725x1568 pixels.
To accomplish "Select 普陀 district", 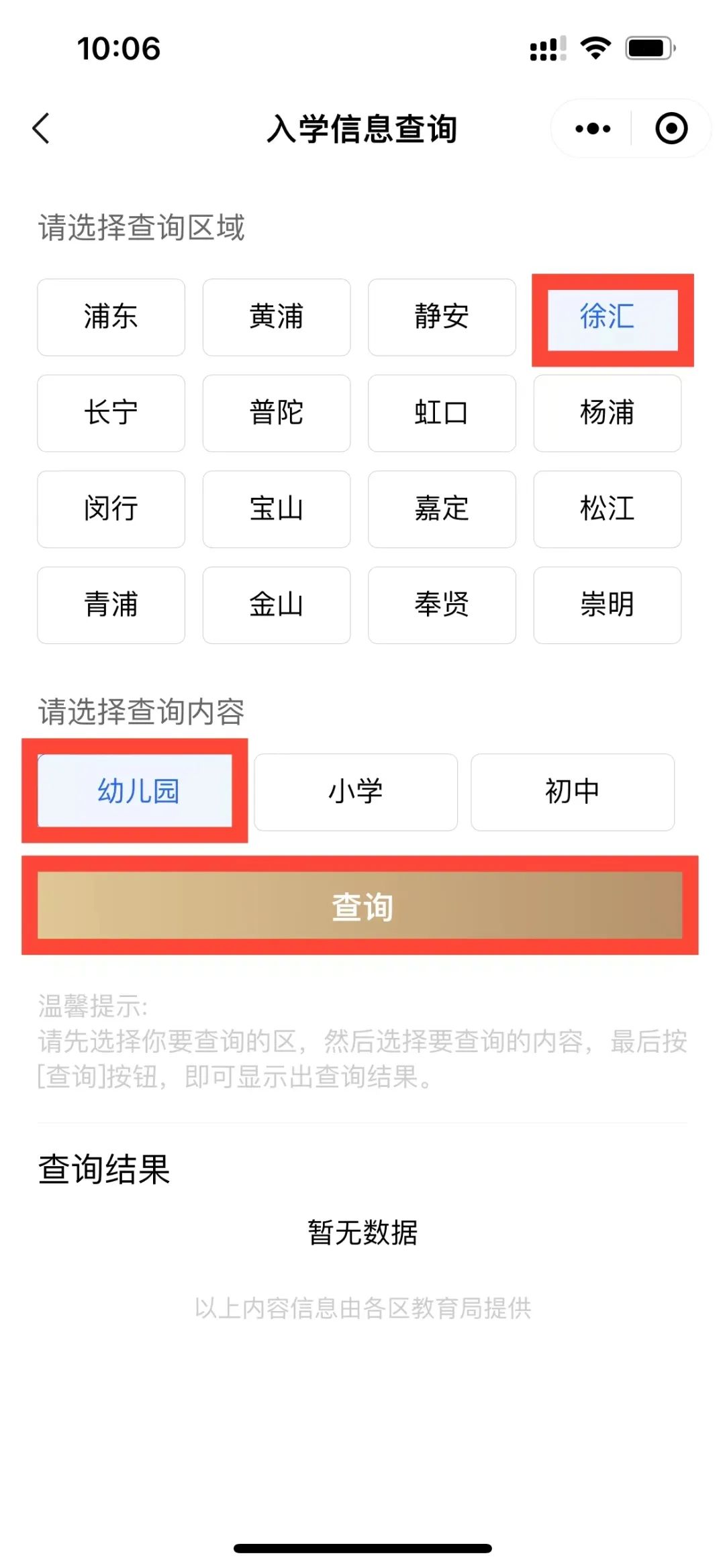I will point(276,413).
